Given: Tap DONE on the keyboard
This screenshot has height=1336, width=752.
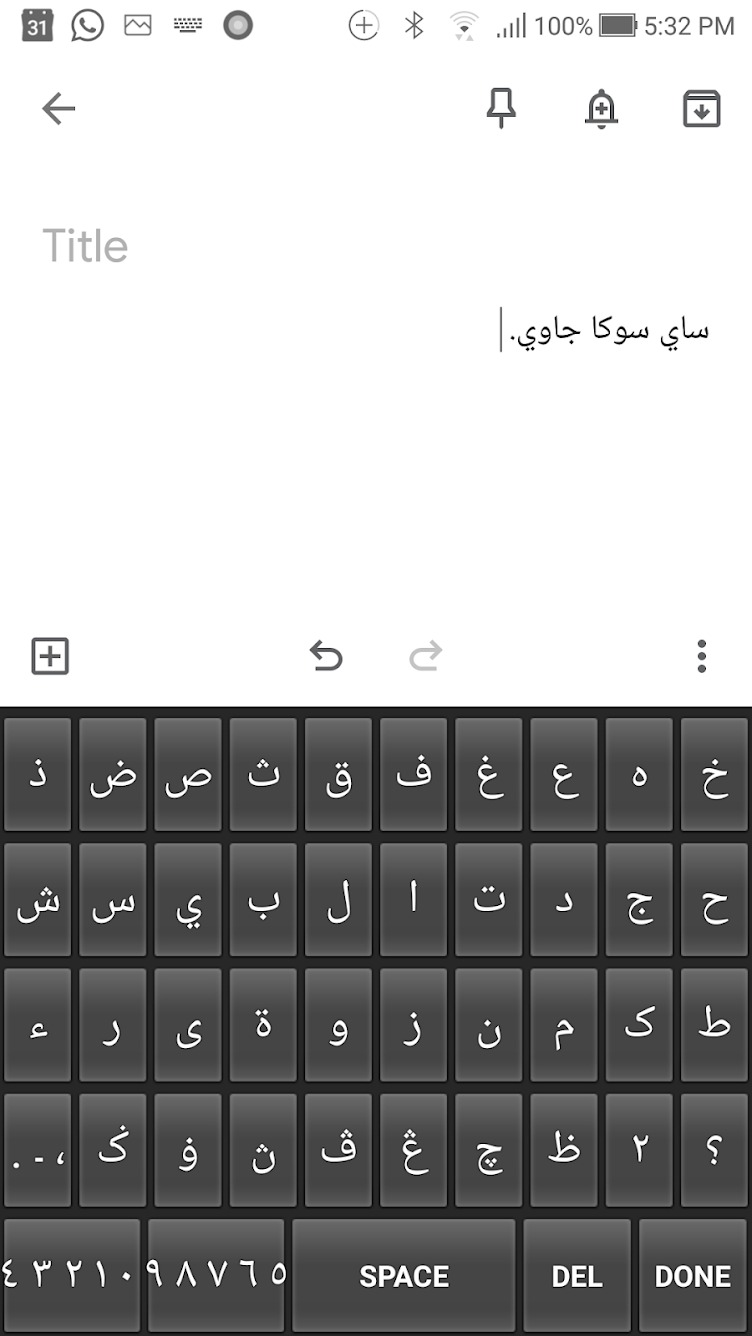Looking at the screenshot, I should (x=693, y=1276).
